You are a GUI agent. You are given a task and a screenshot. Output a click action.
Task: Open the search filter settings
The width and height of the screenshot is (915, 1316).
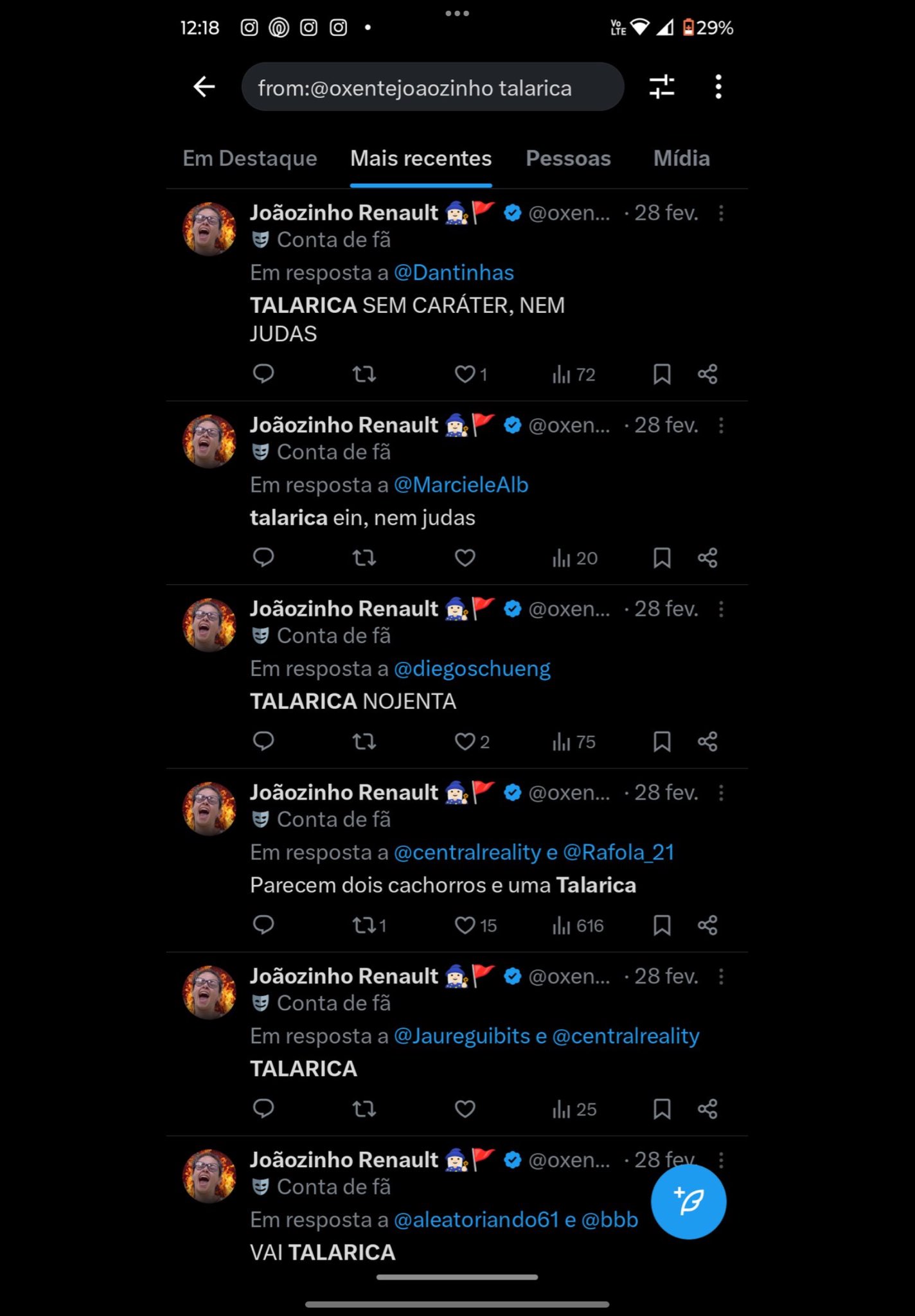tap(661, 87)
